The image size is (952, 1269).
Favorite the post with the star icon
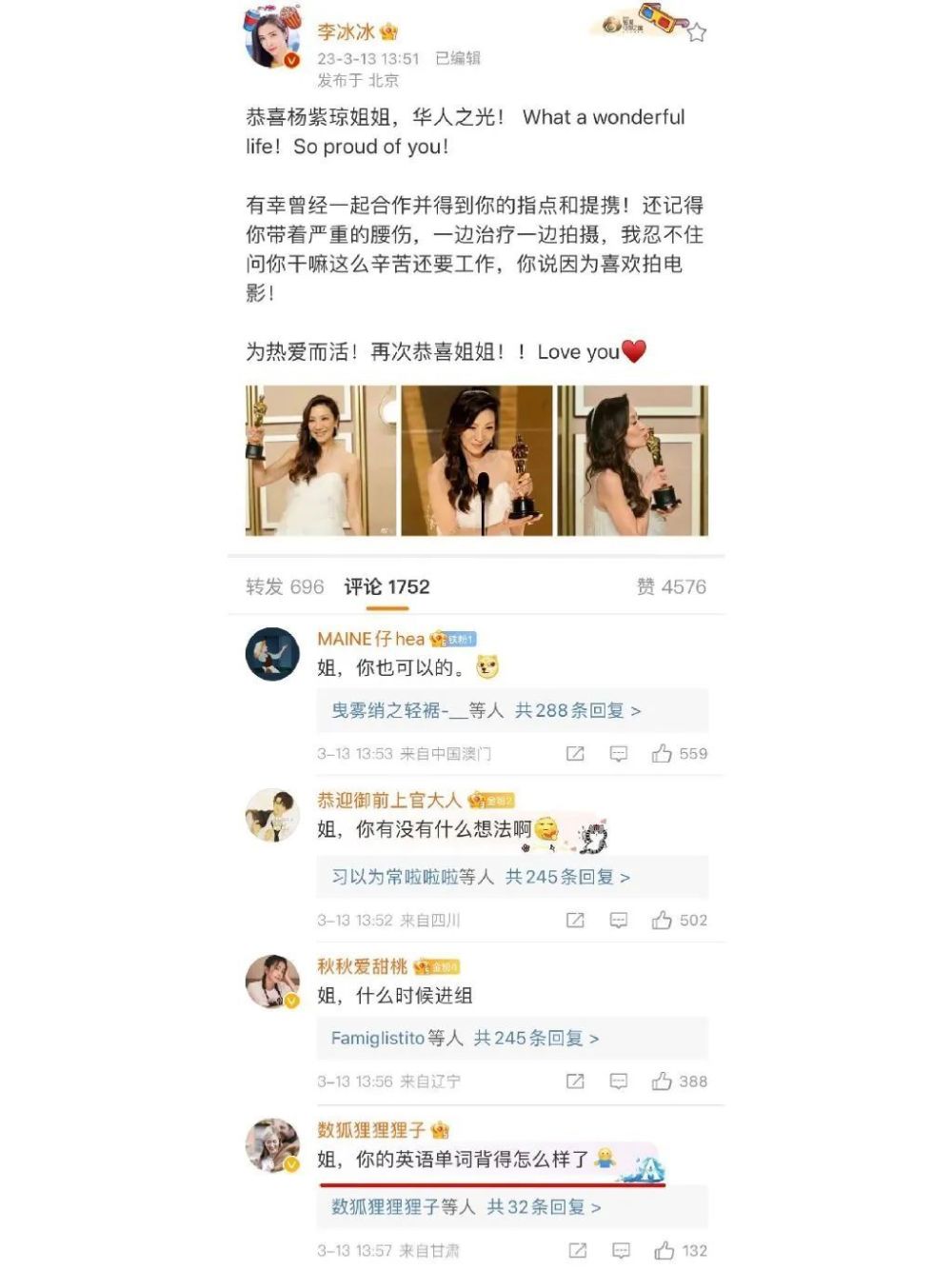click(x=696, y=33)
